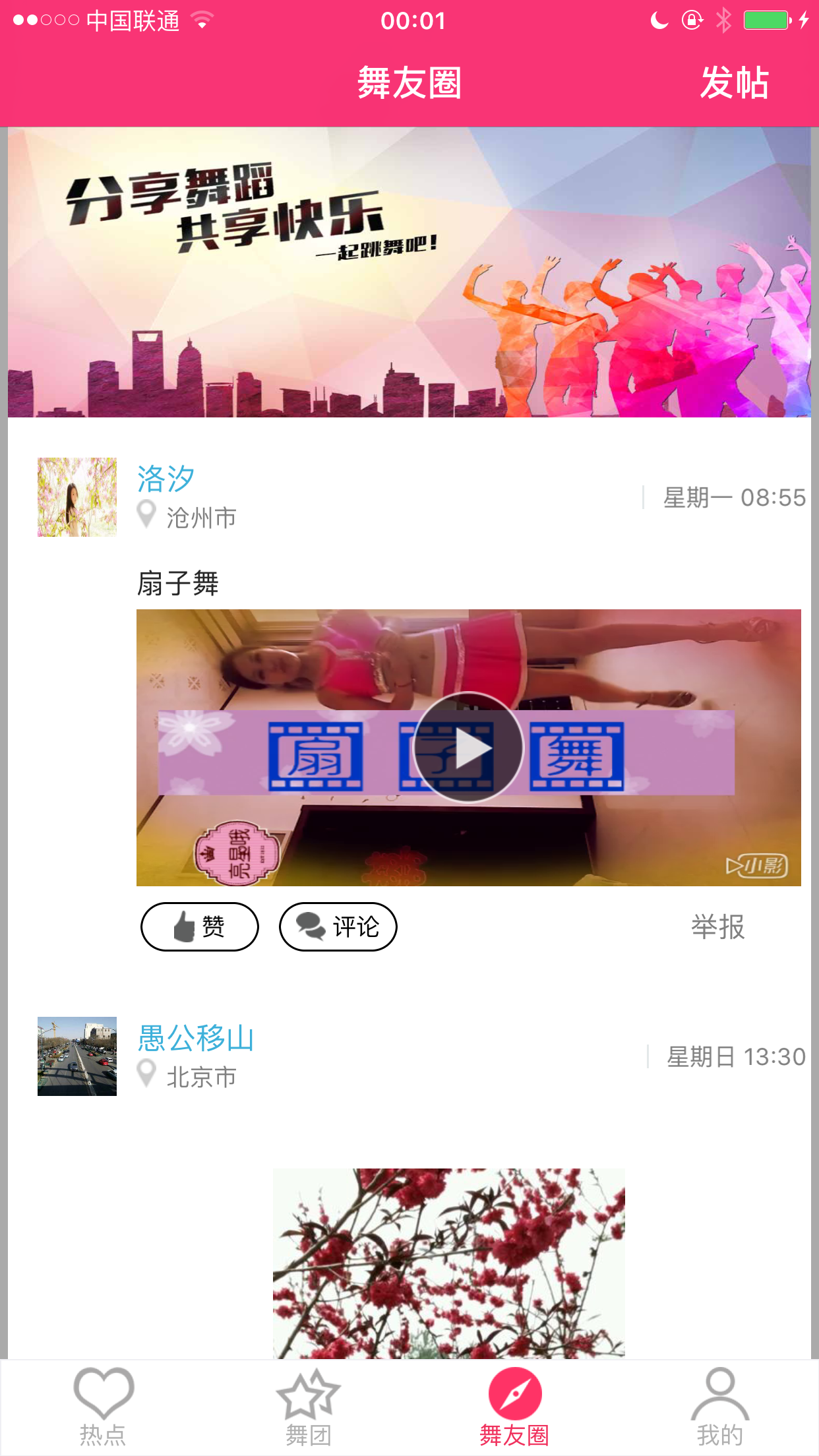This screenshot has height=1456, width=819.
Task: Open the dance sharing banner
Action: (x=409, y=272)
